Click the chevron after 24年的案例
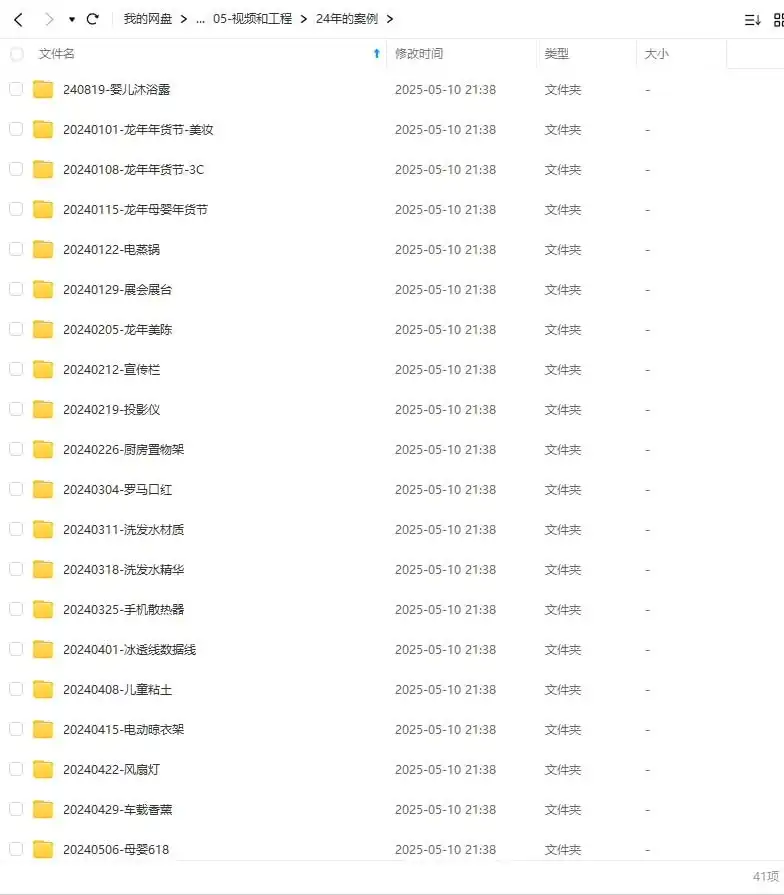The image size is (784, 895). (390, 18)
